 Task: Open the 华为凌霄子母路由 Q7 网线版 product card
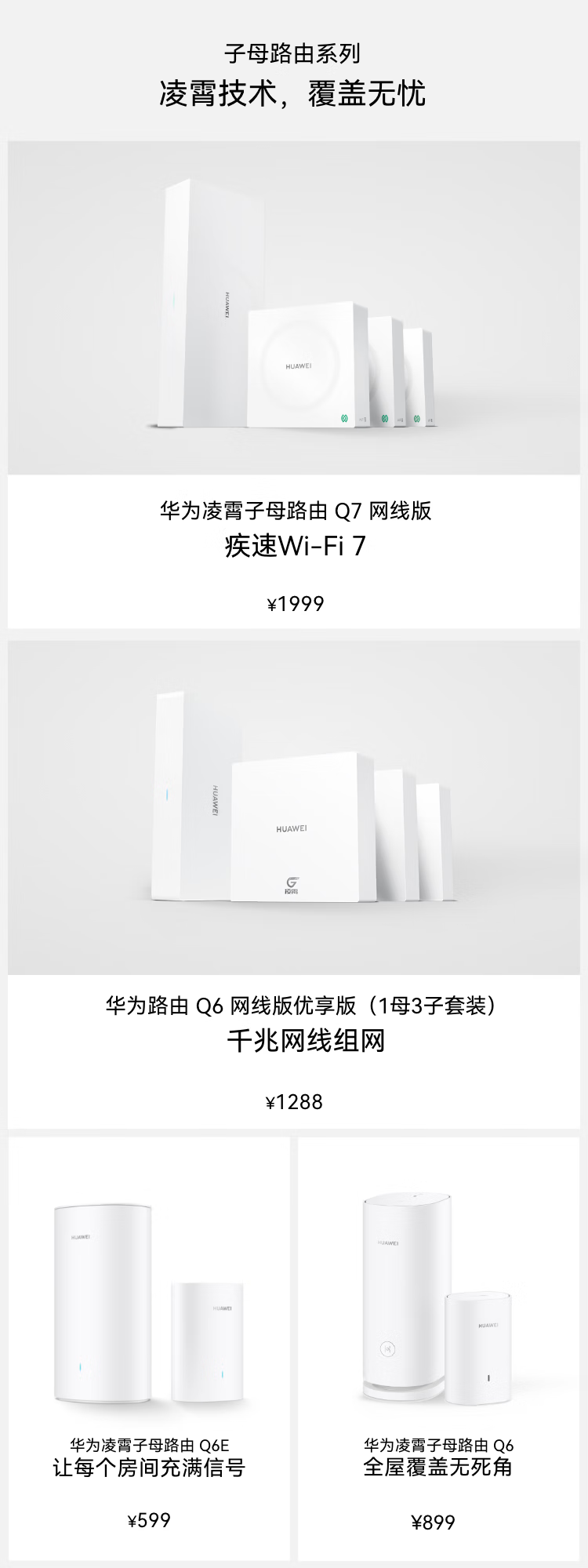click(x=294, y=384)
